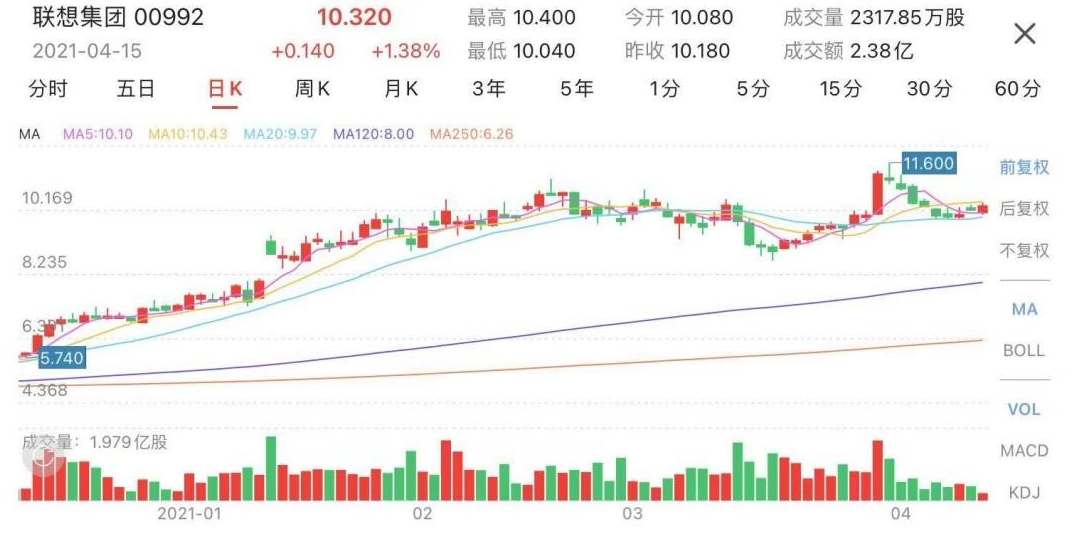Show the 3年 chart range
The height and width of the screenshot is (534, 1073).
tap(489, 89)
